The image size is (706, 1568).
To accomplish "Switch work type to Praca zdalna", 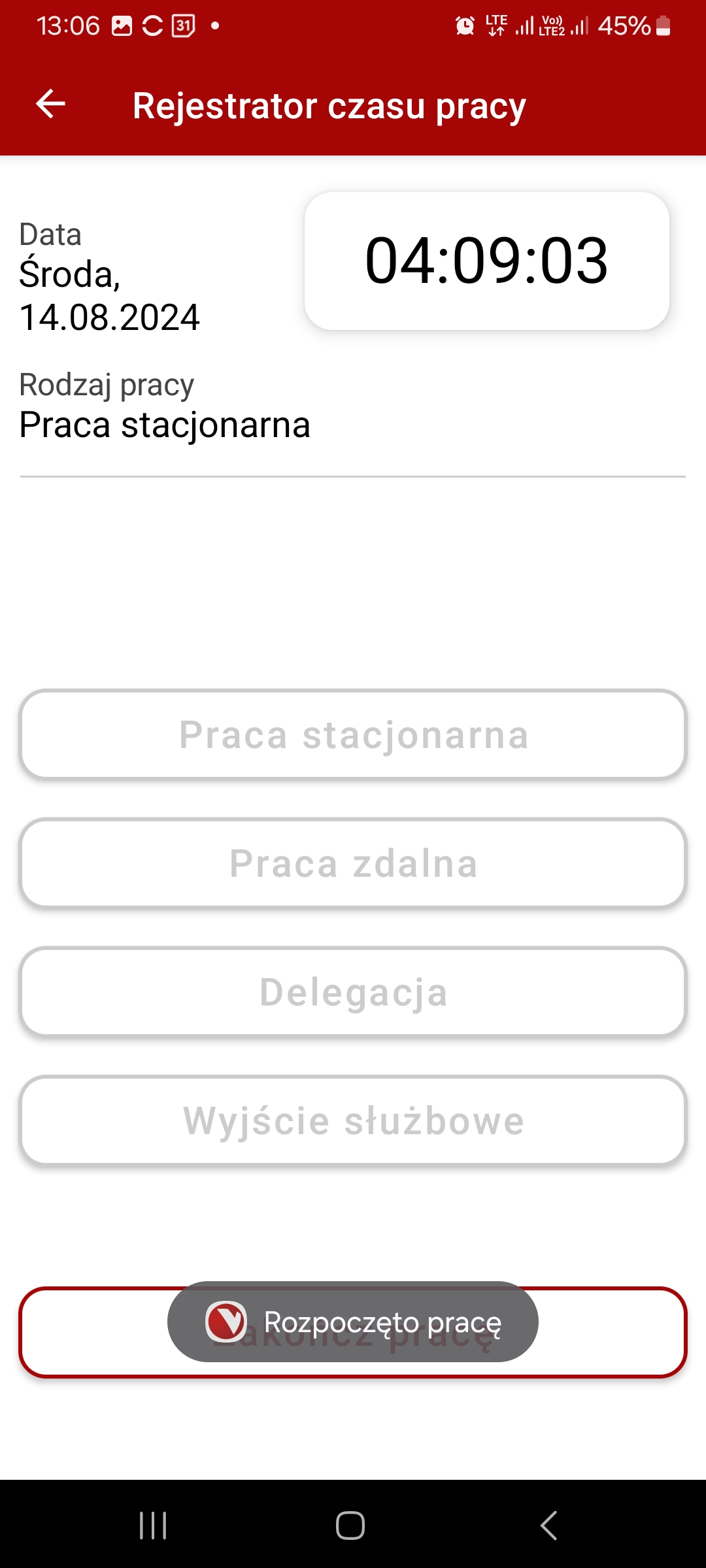I will coord(353,864).
